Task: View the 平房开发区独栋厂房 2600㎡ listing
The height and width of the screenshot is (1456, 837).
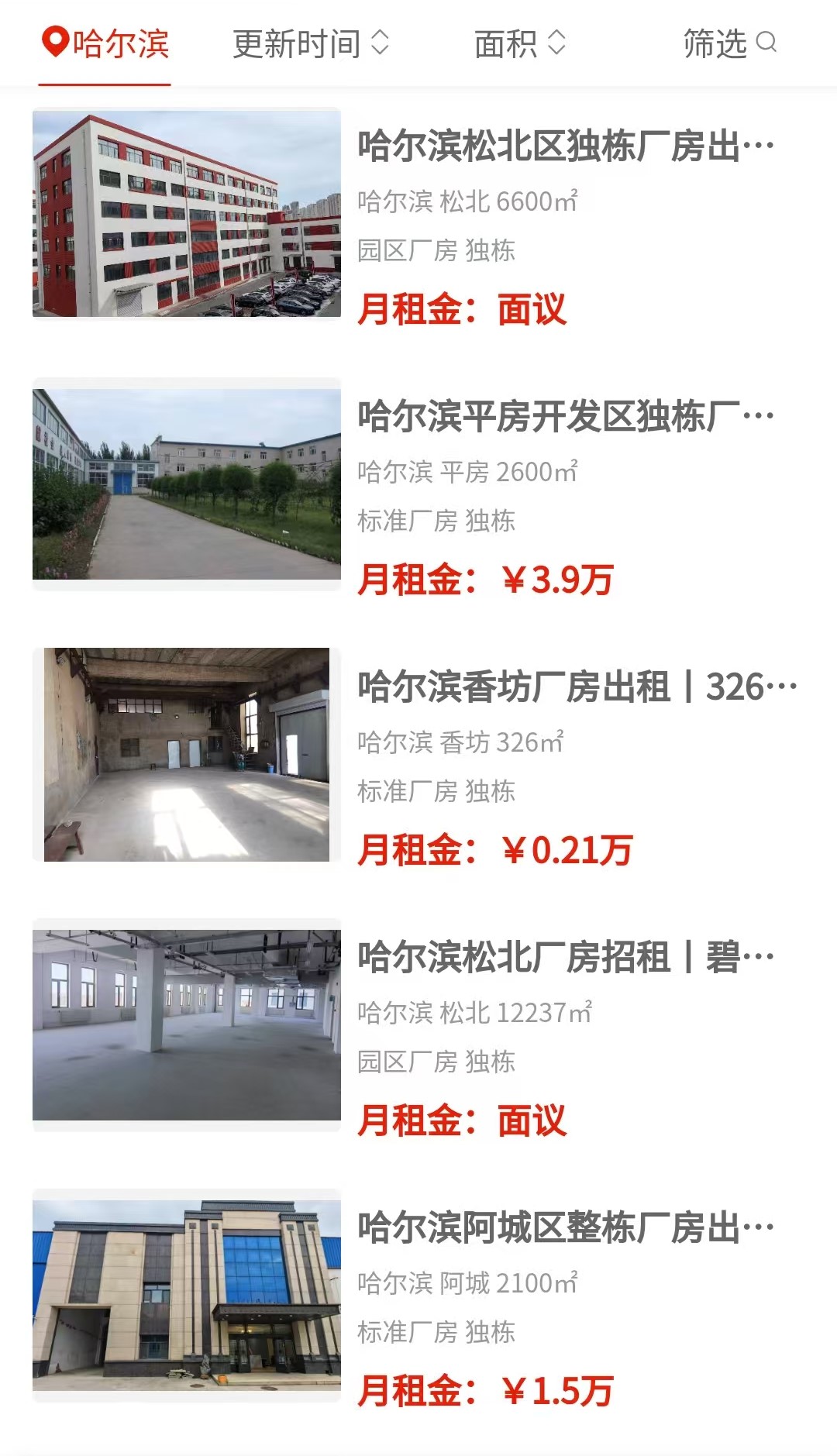Action: 565,416
